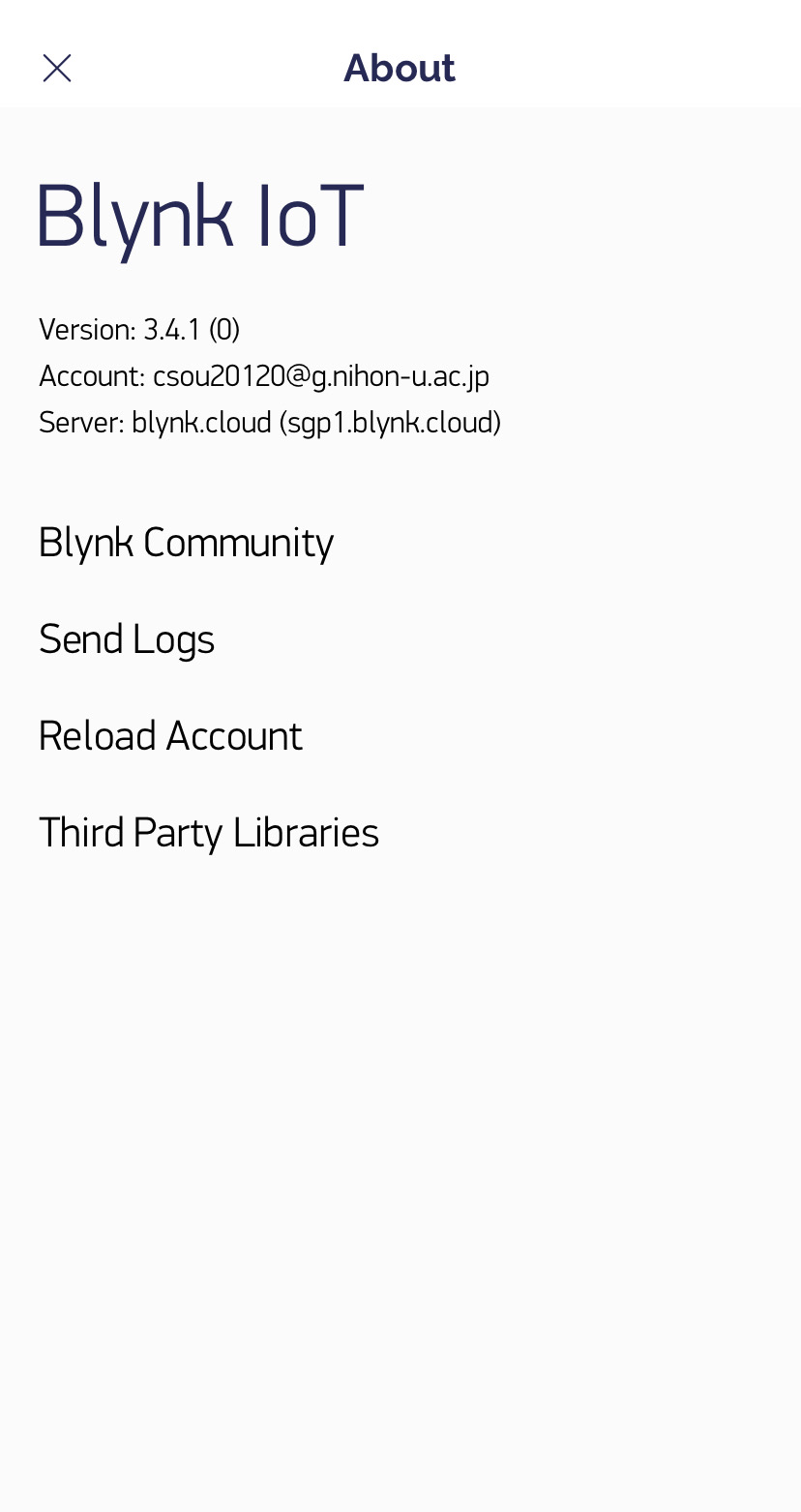Image resolution: width=801 pixels, height=1512 pixels.
Task: Close the About screen
Action: pyautogui.click(x=57, y=69)
